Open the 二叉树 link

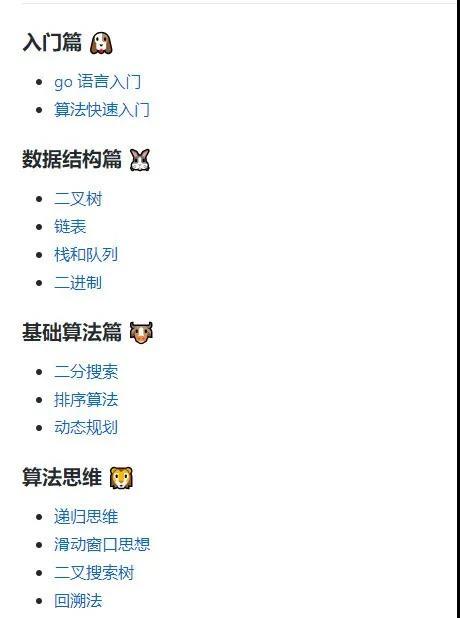(x=78, y=199)
